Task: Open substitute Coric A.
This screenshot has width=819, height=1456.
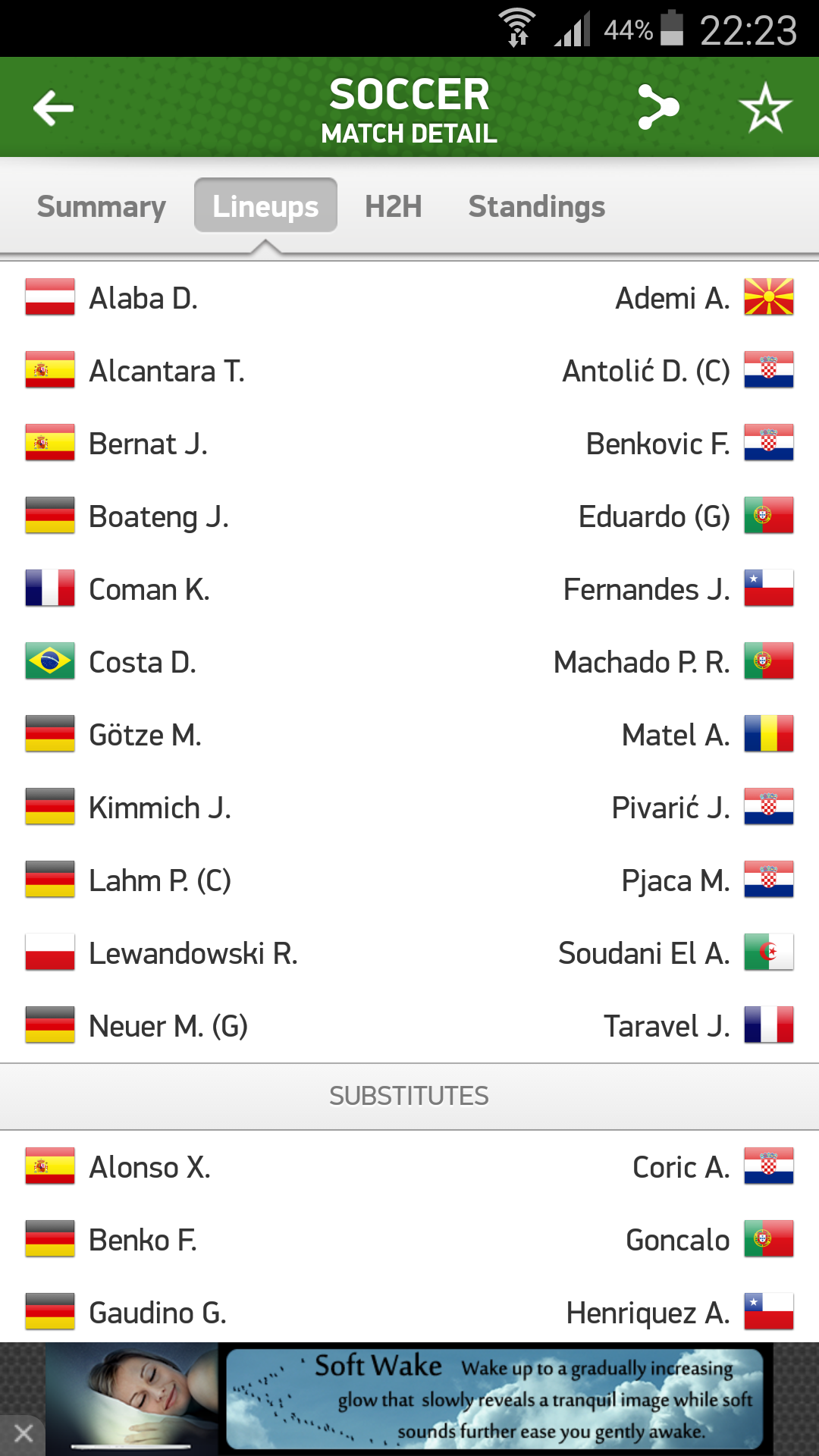Action: [x=680, y=1167]
